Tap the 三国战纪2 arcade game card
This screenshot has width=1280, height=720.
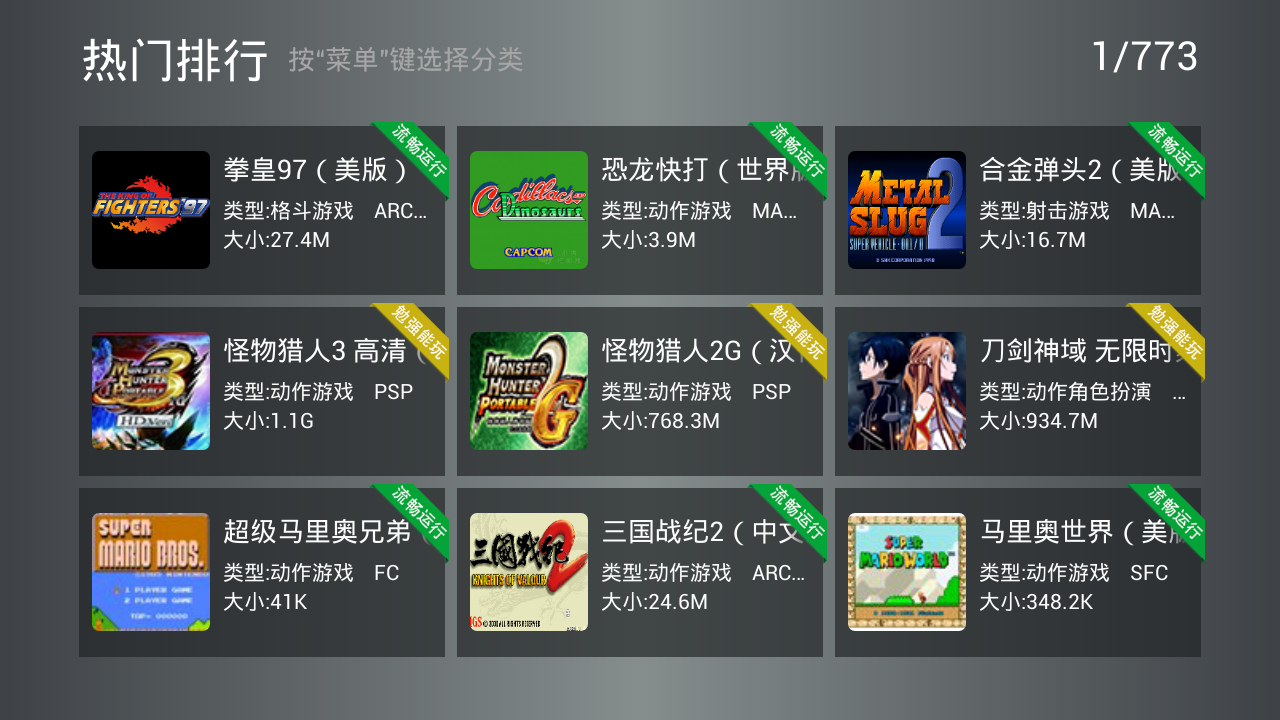click(640, 572)
